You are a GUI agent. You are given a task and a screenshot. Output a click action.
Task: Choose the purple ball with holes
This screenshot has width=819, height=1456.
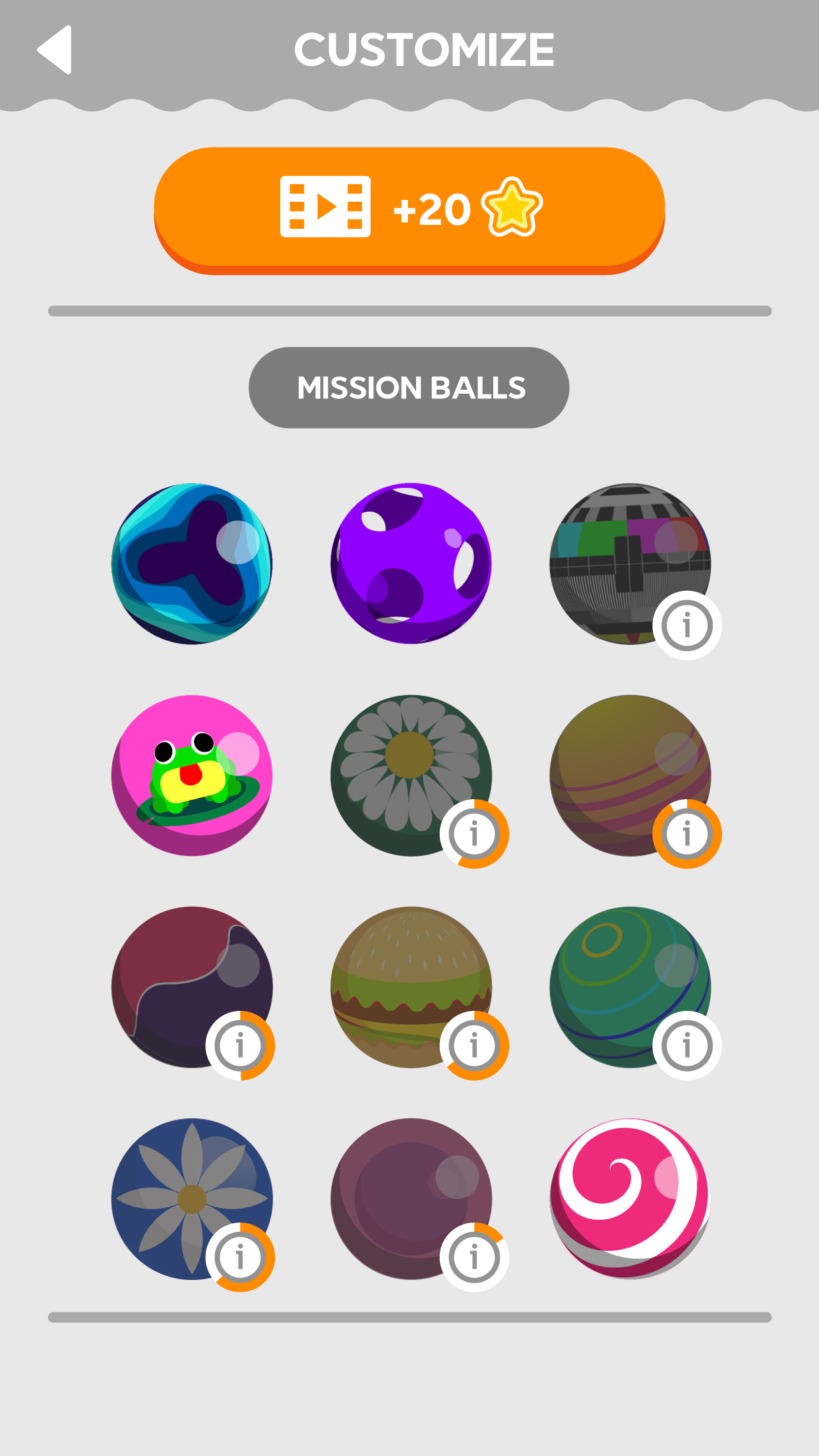[411, 564]
